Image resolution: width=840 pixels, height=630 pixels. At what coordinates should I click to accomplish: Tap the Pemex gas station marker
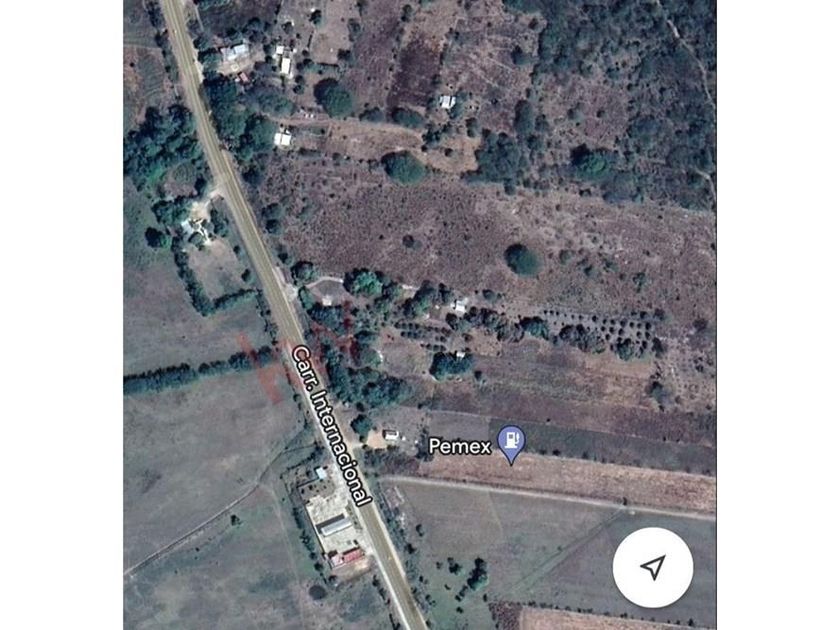coord(512,443)
